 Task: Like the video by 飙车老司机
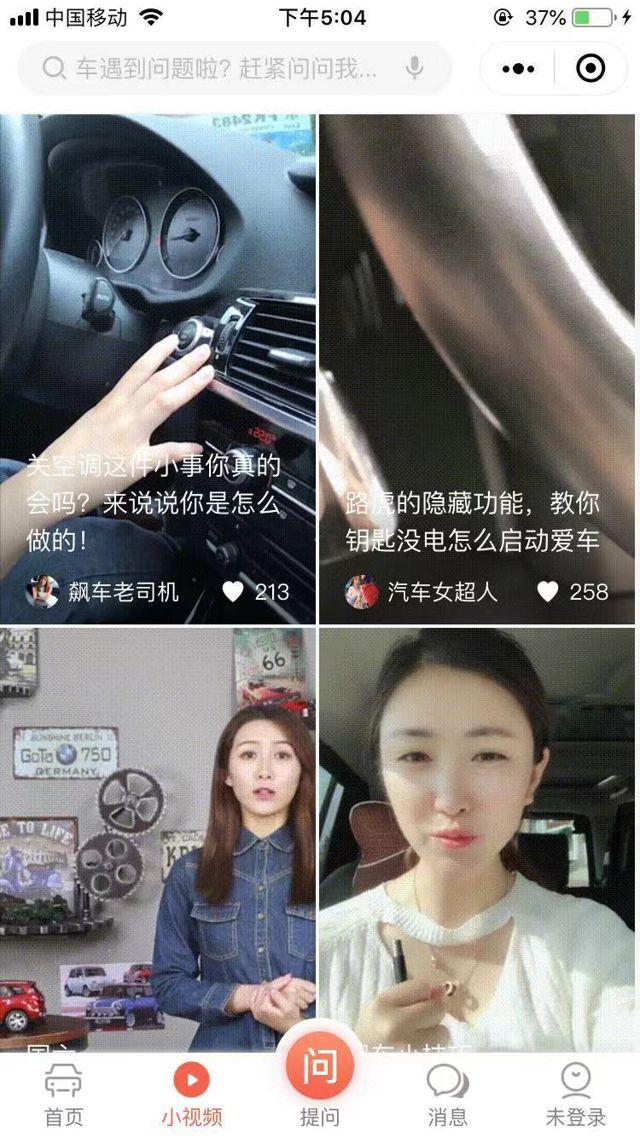point(233,591)
